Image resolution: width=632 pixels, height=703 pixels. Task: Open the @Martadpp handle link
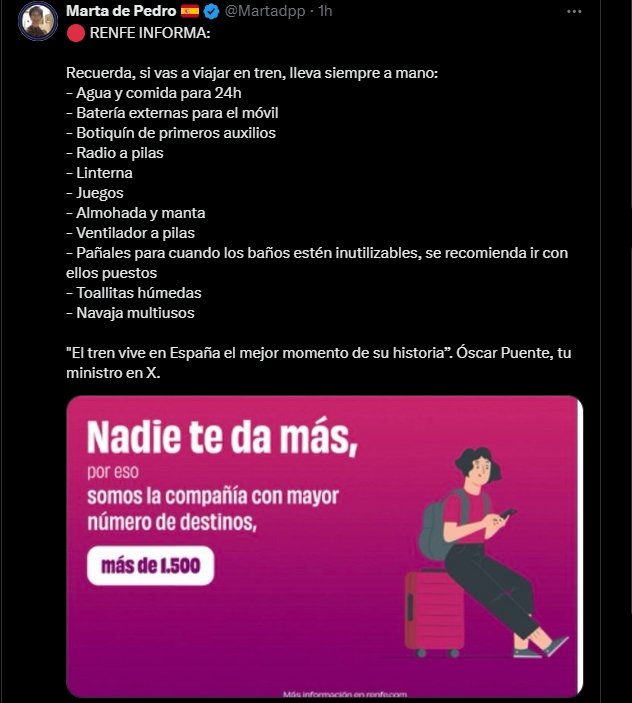click(x=265, y=12)
